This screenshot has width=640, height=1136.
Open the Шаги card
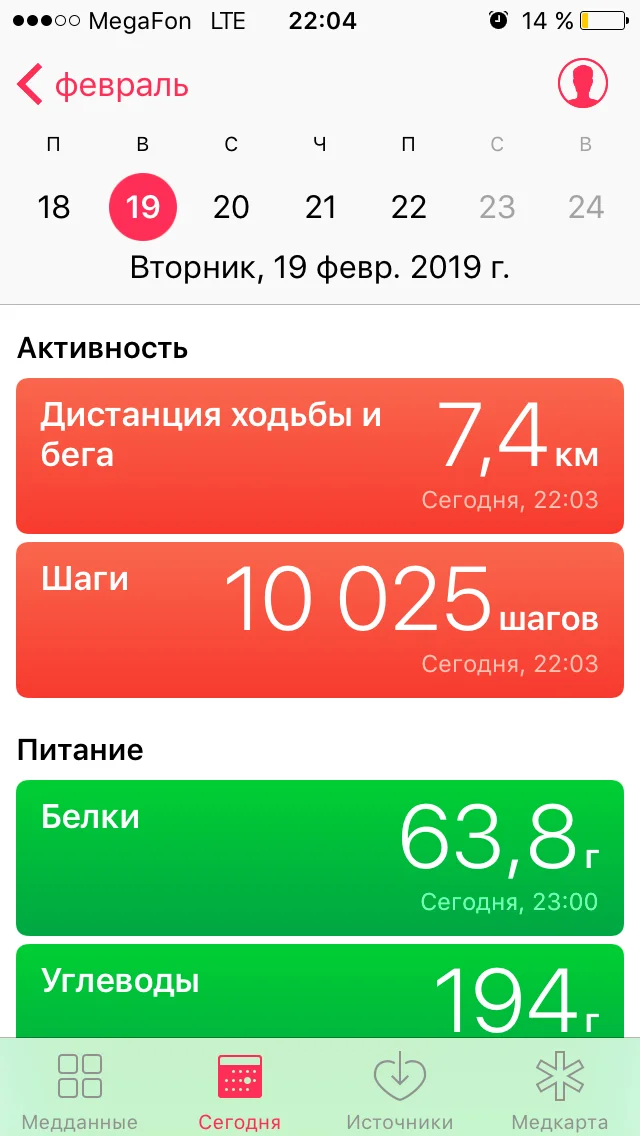coord(320,619)
